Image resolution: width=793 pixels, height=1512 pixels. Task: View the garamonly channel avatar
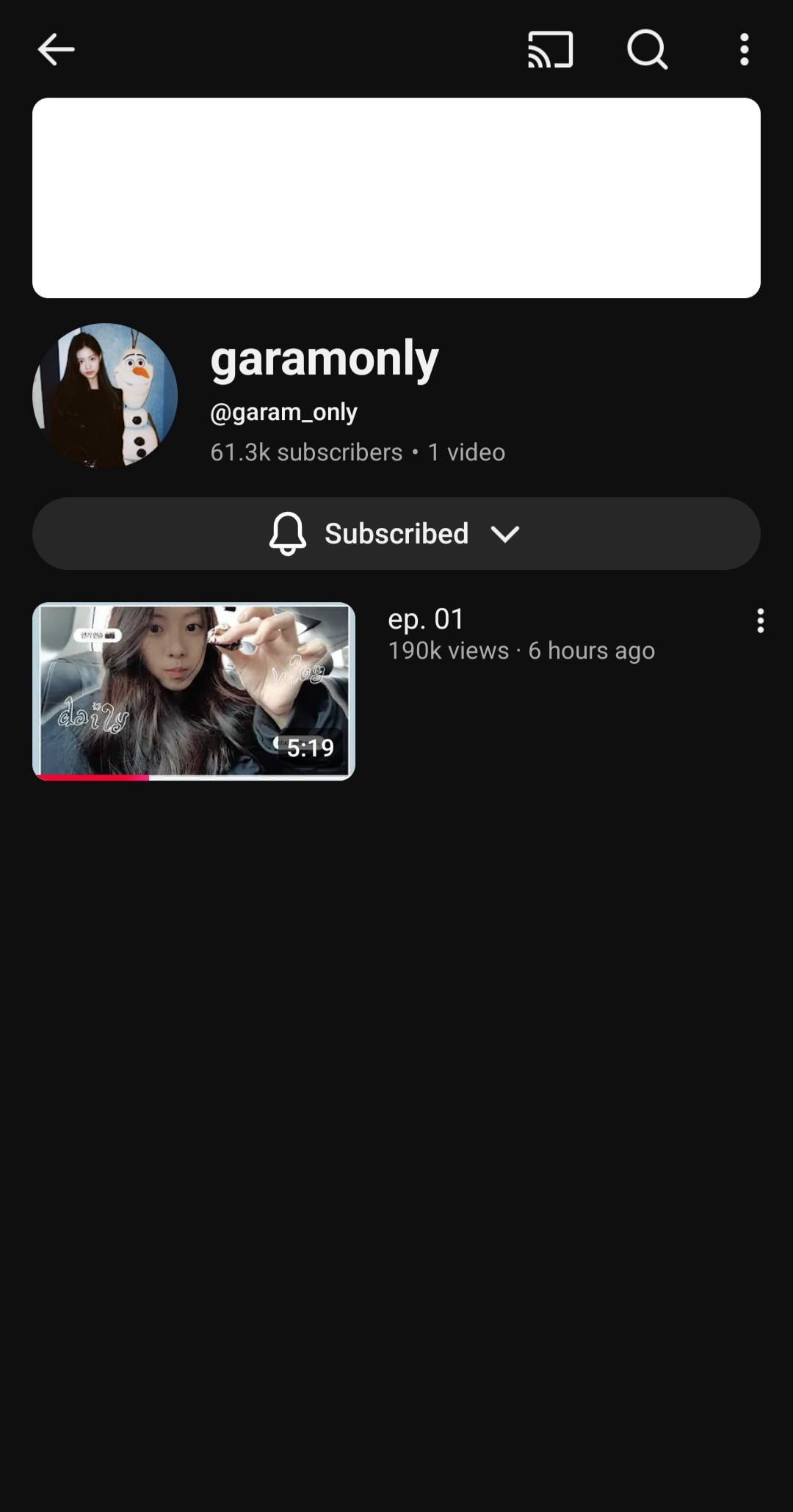pos(105,396)
